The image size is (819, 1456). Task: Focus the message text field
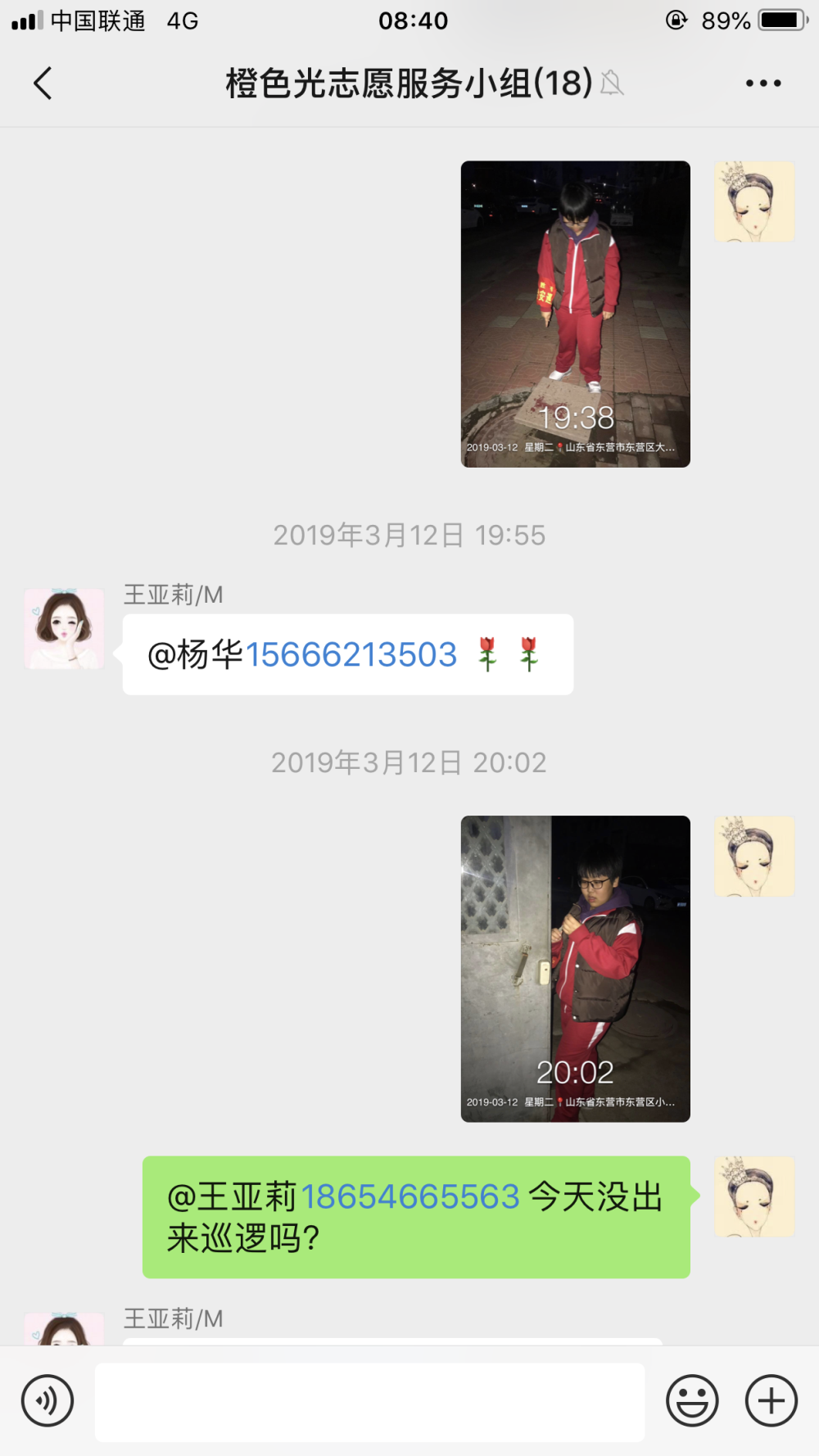(x=369, y=1402)
